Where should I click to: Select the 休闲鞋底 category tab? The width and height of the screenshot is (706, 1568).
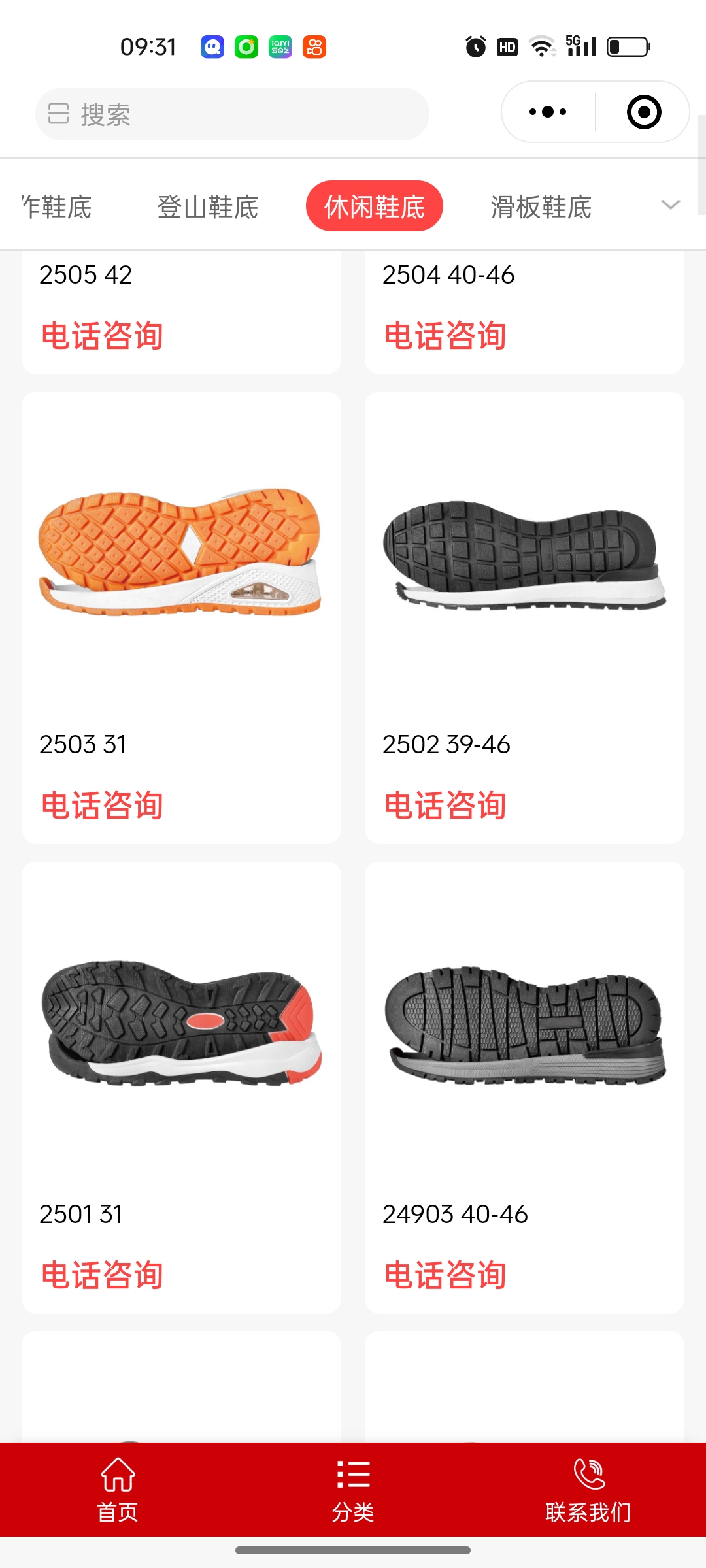click(374, 207)
